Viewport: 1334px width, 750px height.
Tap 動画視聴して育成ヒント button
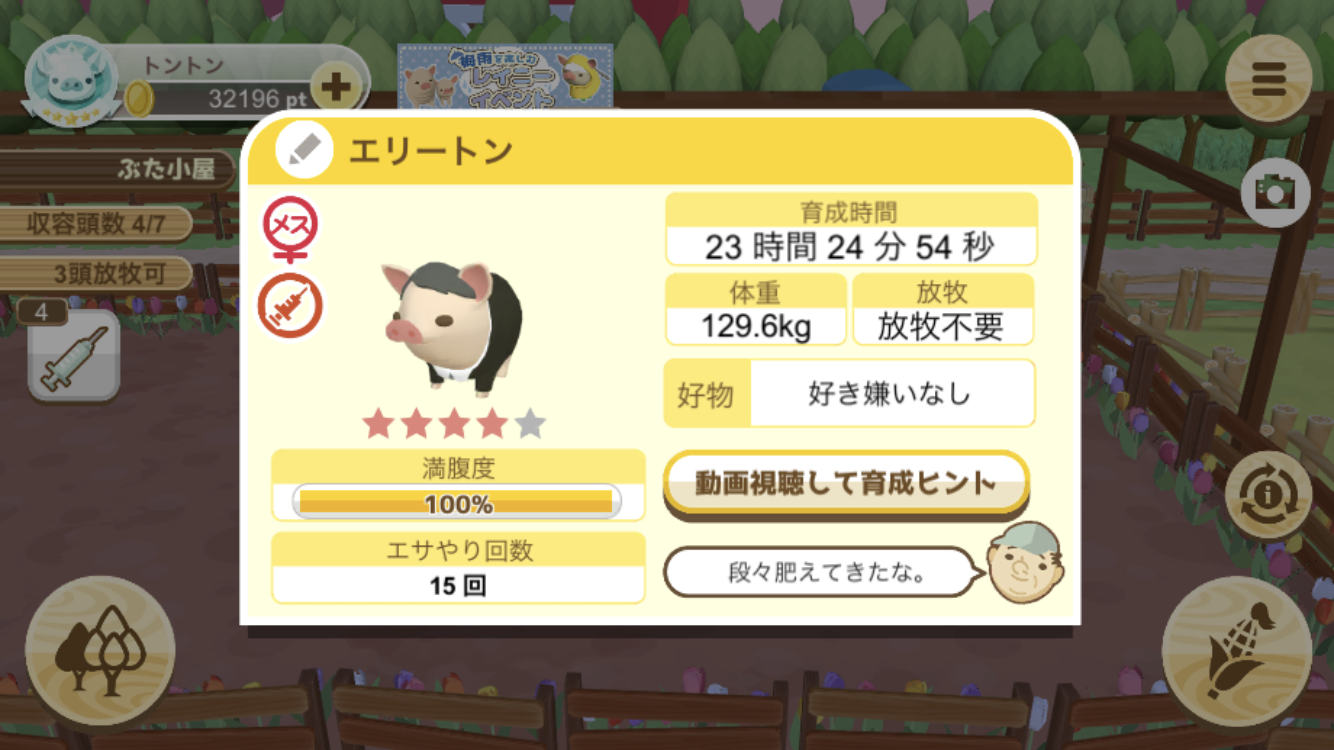click(846, 485)
